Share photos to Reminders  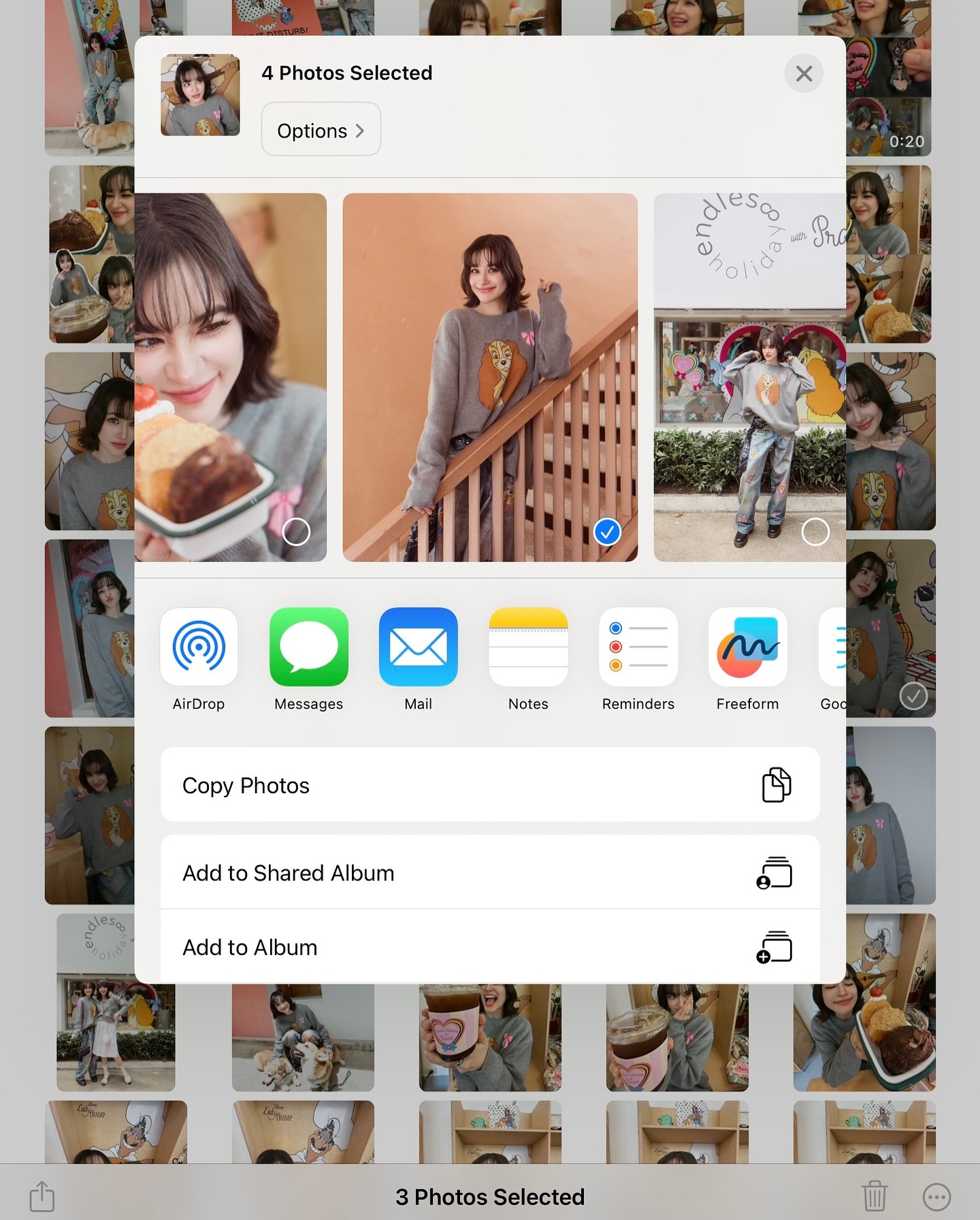(638, 647)
